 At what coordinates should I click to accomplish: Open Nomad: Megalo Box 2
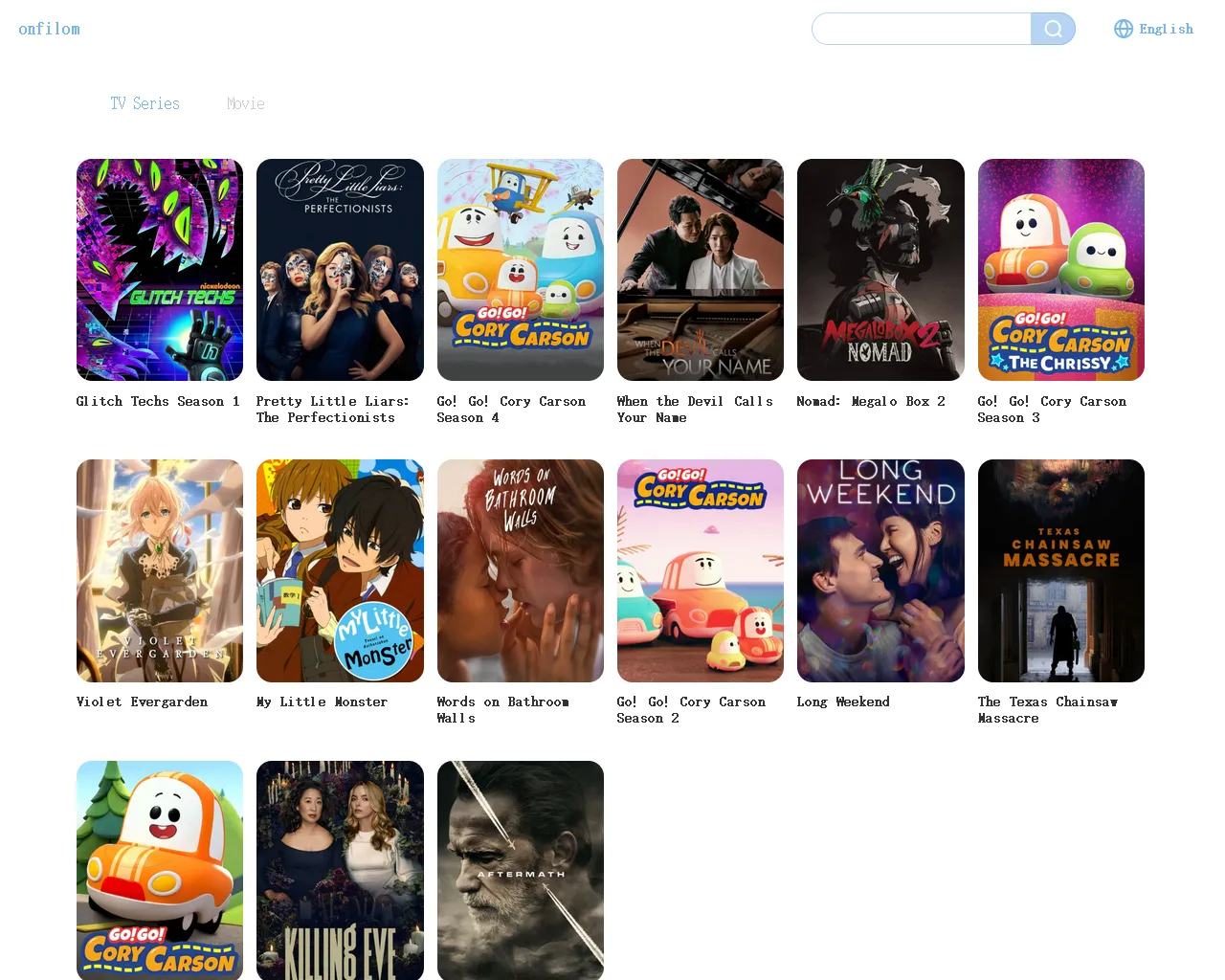[880, 270]
